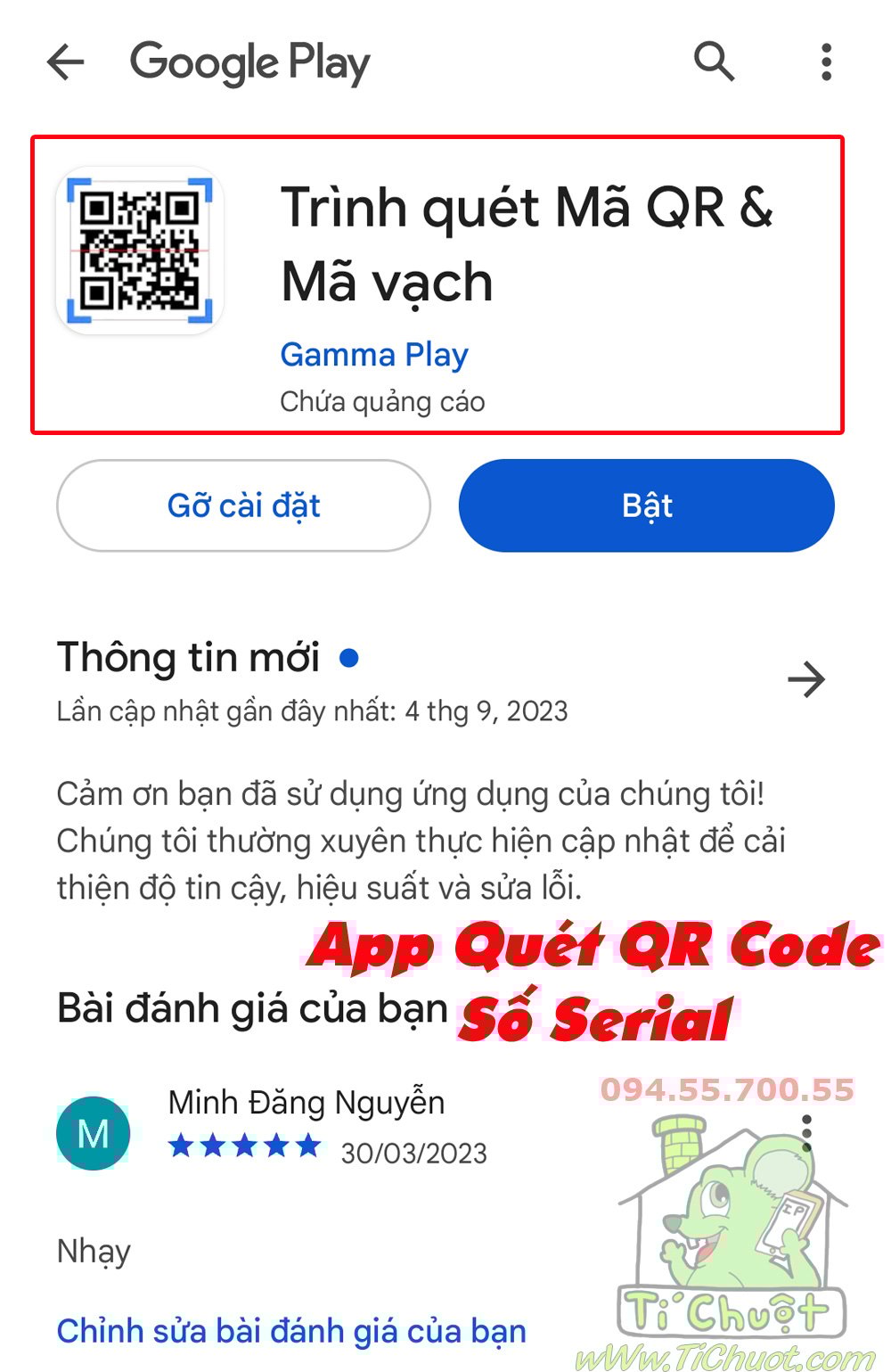891x1372 pixels.
Task: Go back using the top arrow
Action: (x=65, y=62)
